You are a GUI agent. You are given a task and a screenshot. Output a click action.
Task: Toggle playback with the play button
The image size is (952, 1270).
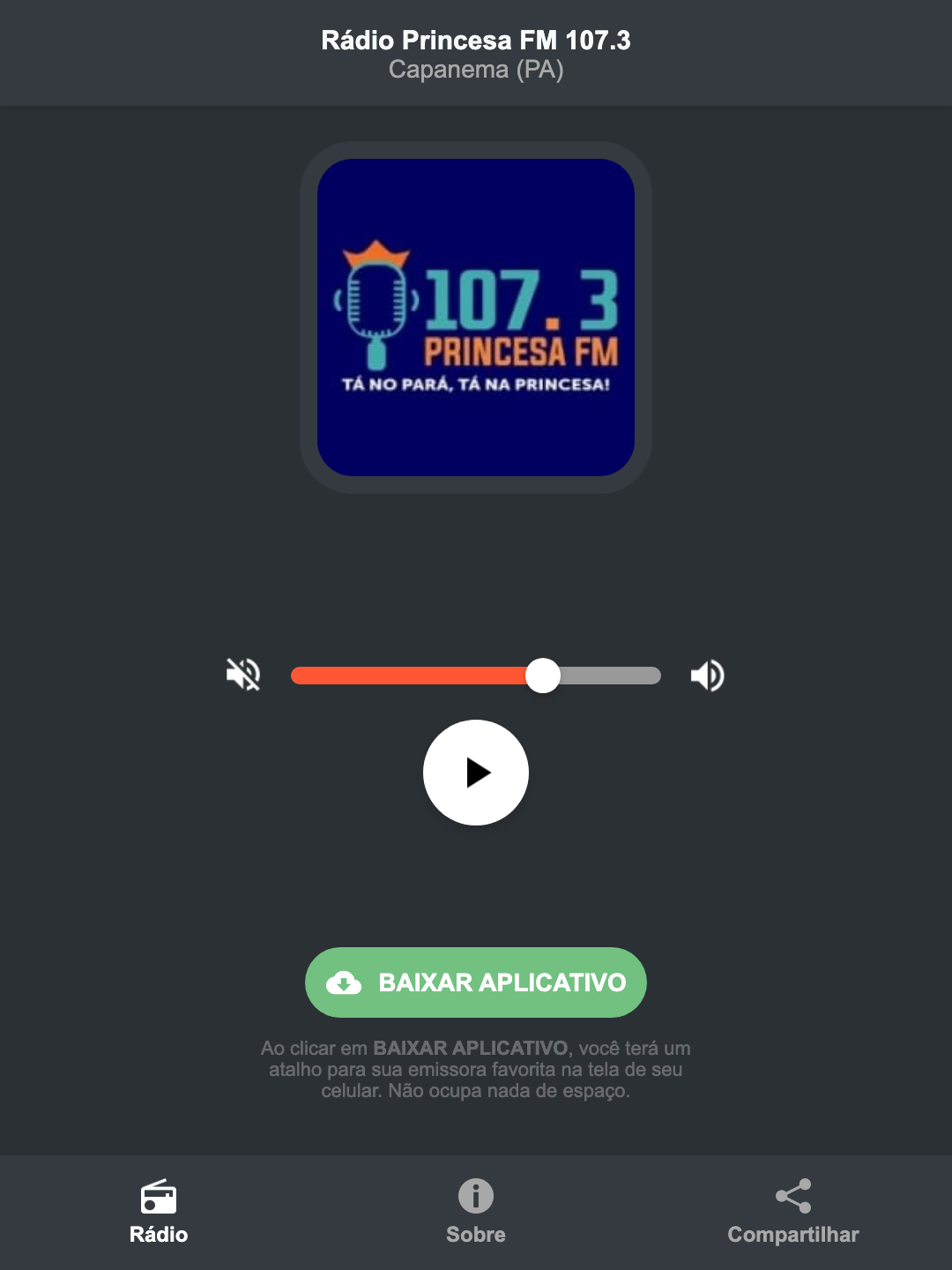click(475, 773)
